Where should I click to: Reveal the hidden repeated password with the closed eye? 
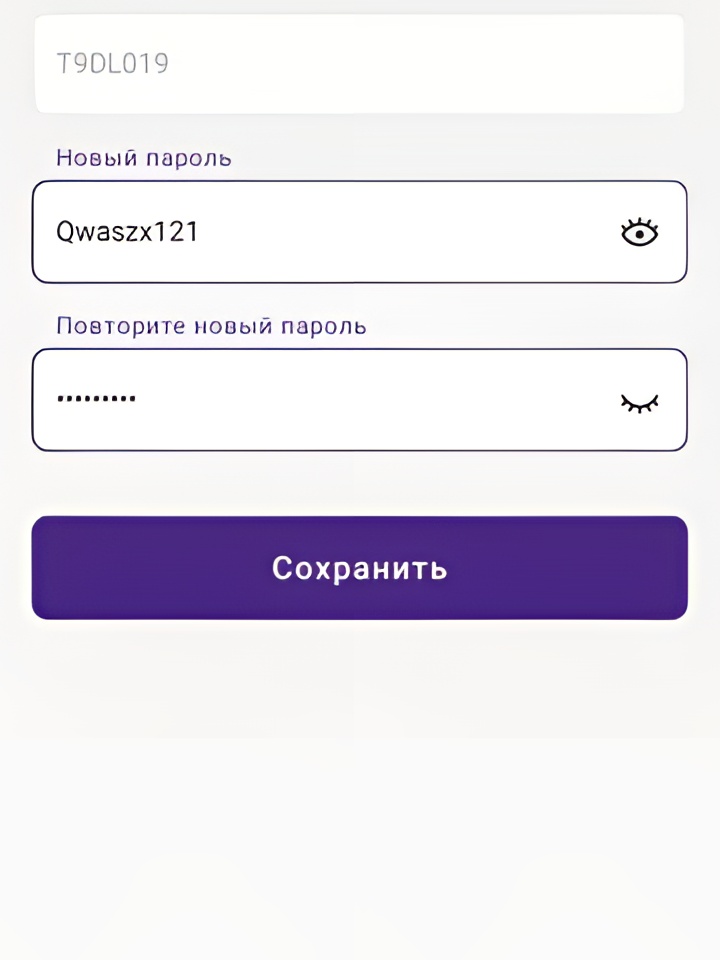pyautogui.click(x=640, y=400)
